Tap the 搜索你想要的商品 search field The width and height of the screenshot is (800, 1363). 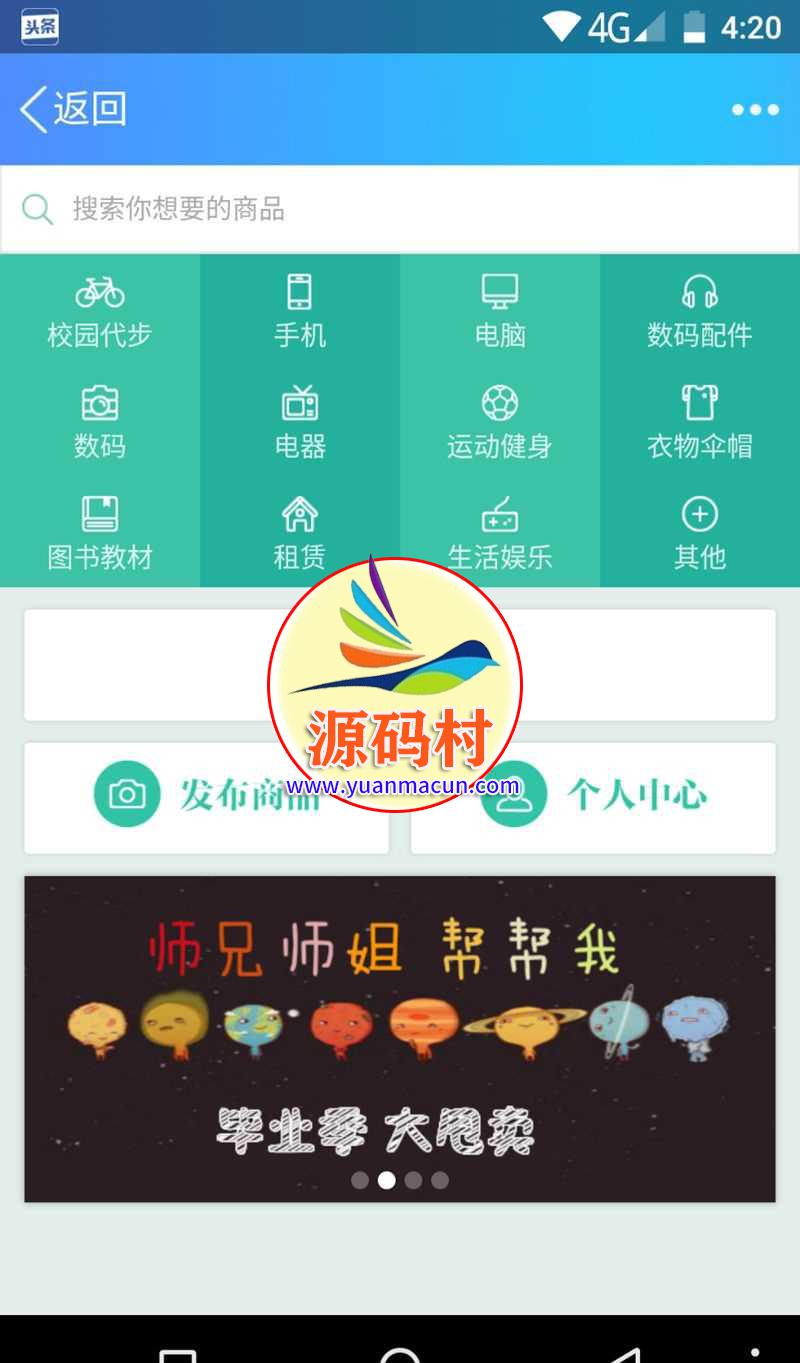click(400, 209)
